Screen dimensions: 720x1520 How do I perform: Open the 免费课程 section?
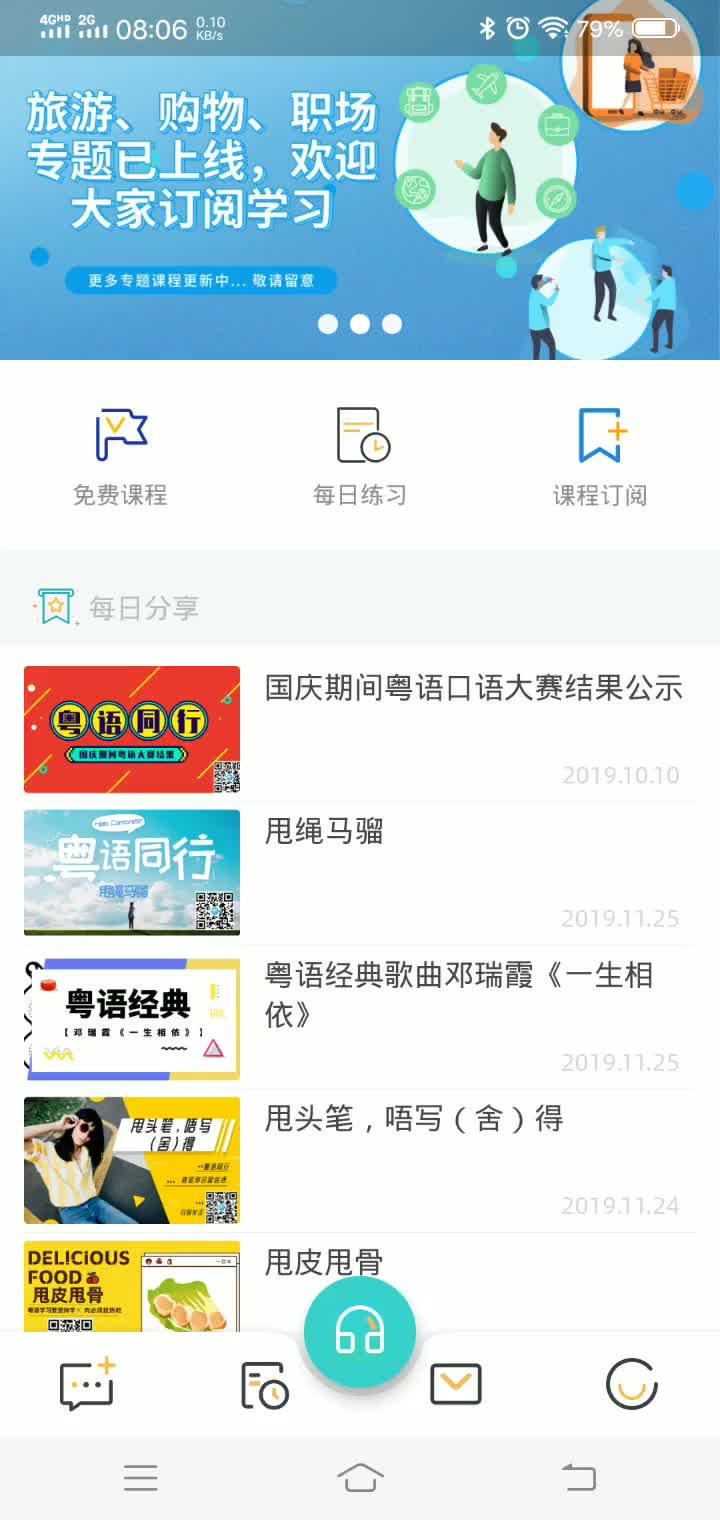(120, 455)
